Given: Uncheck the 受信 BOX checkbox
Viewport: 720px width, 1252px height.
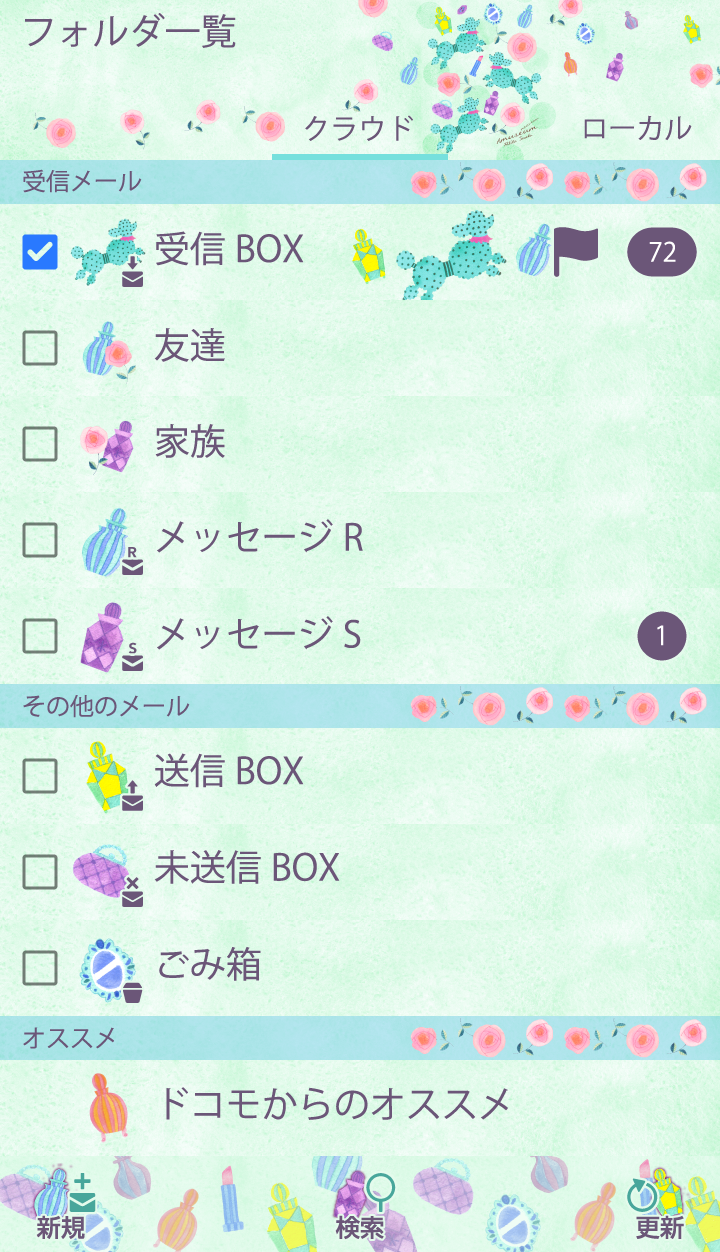Looking at the screenshot, I should [x=40, y=252].
